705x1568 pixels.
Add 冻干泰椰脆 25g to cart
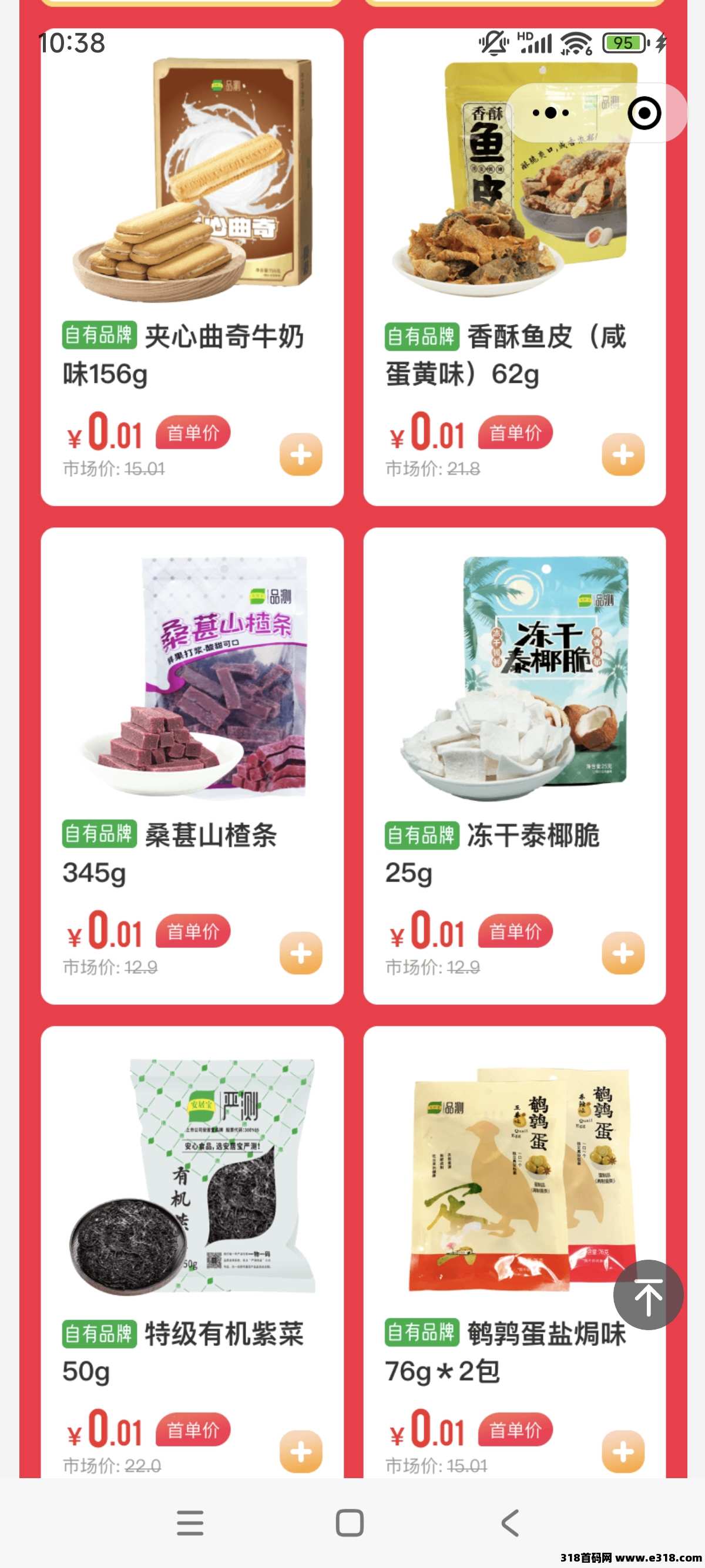coord(623,953)
